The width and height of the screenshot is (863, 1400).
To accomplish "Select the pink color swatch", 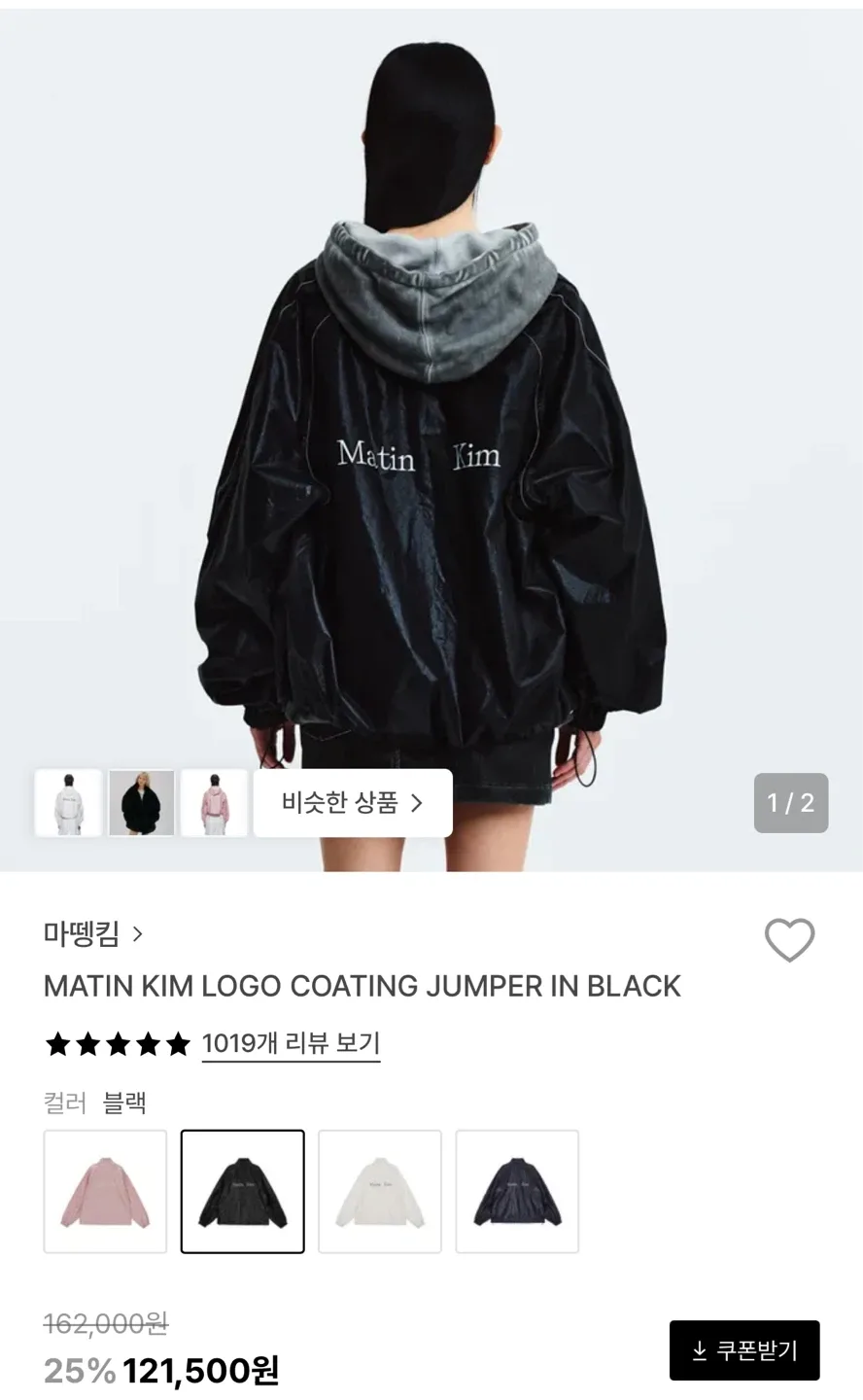I will [x=106, y=1191].
